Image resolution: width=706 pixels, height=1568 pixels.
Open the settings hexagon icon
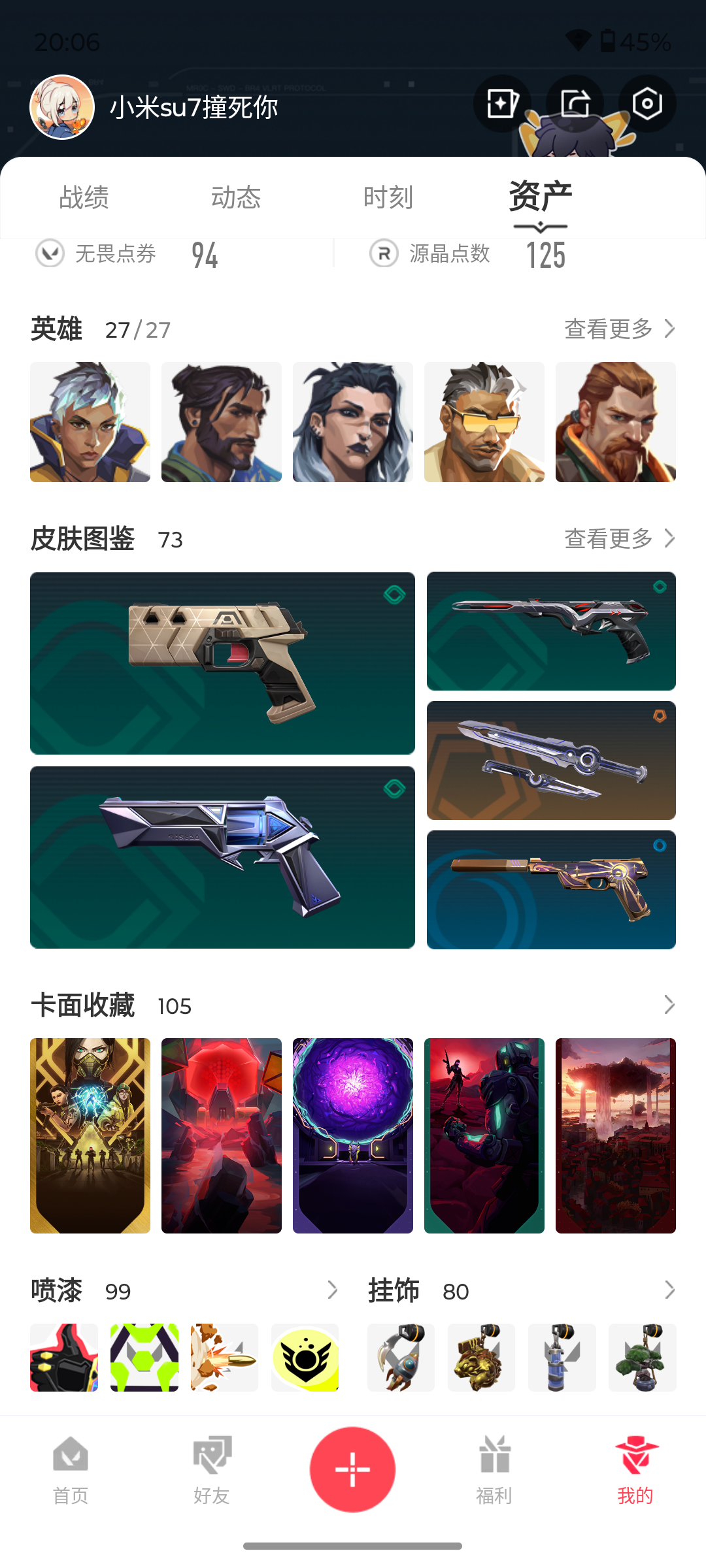647,105
